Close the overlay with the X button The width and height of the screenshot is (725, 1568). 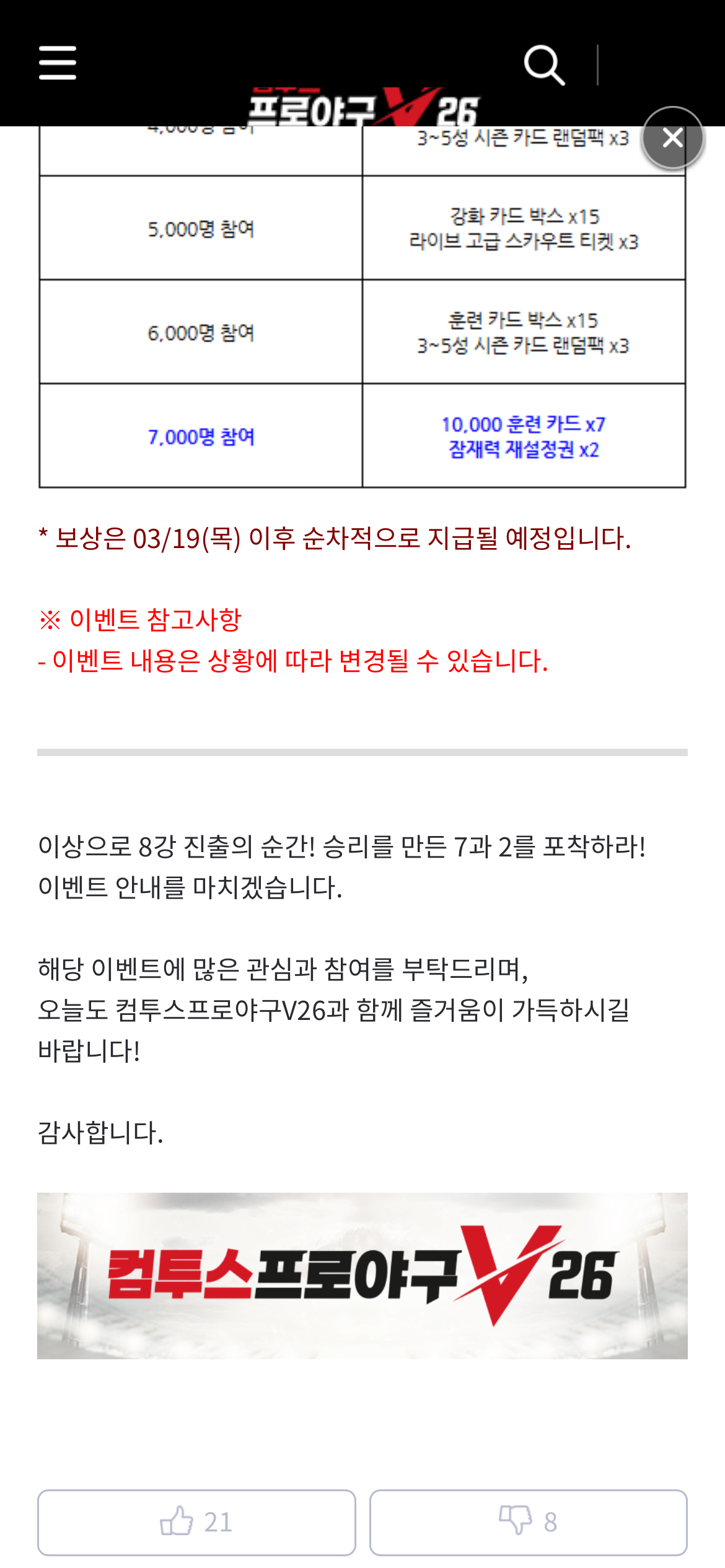(x=672, y=137)
